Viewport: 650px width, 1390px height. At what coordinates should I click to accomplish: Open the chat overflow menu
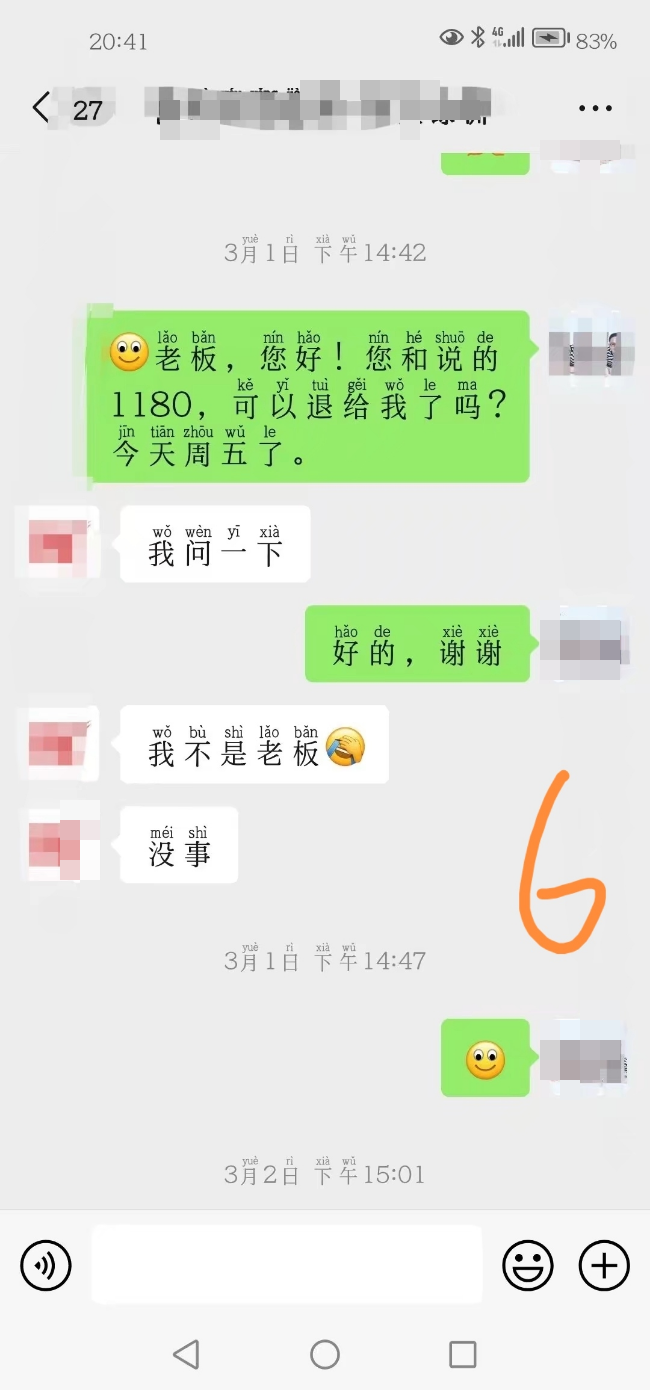pos(595,109)
